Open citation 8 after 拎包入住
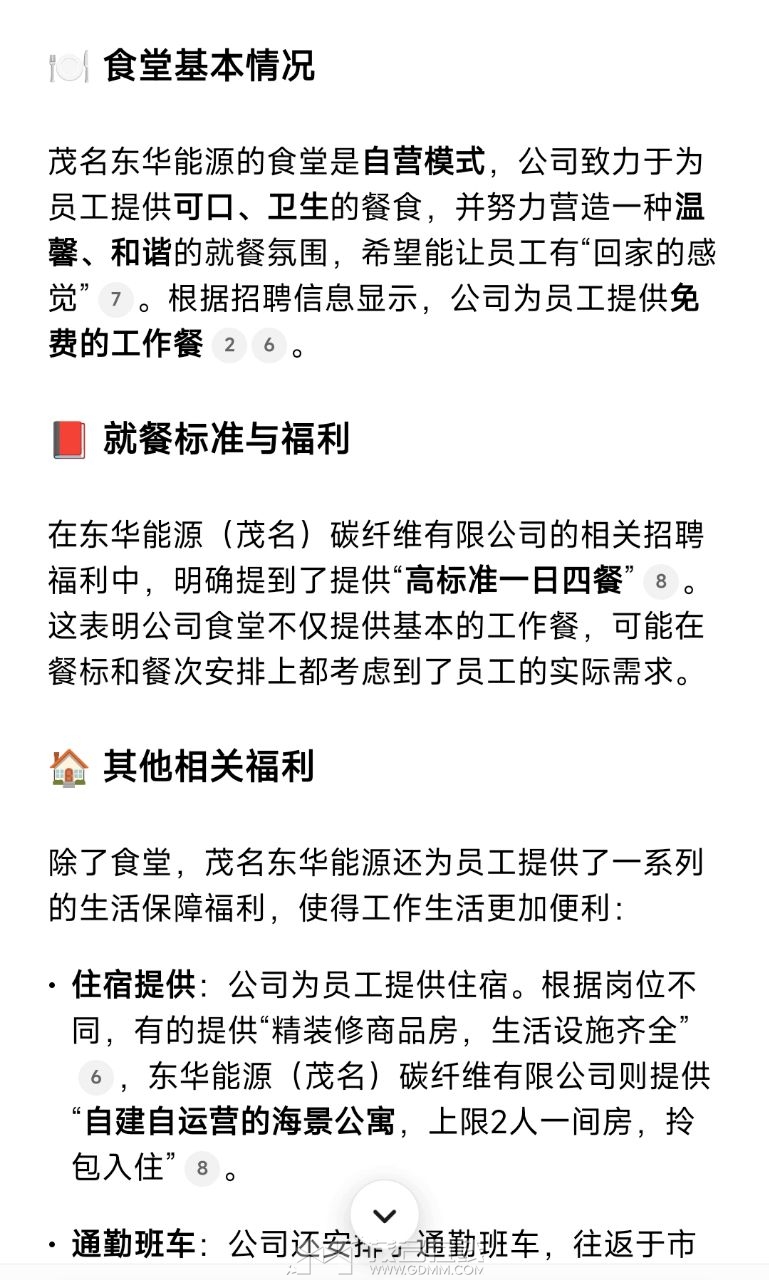769x1280 pixels. [201, 1168]
